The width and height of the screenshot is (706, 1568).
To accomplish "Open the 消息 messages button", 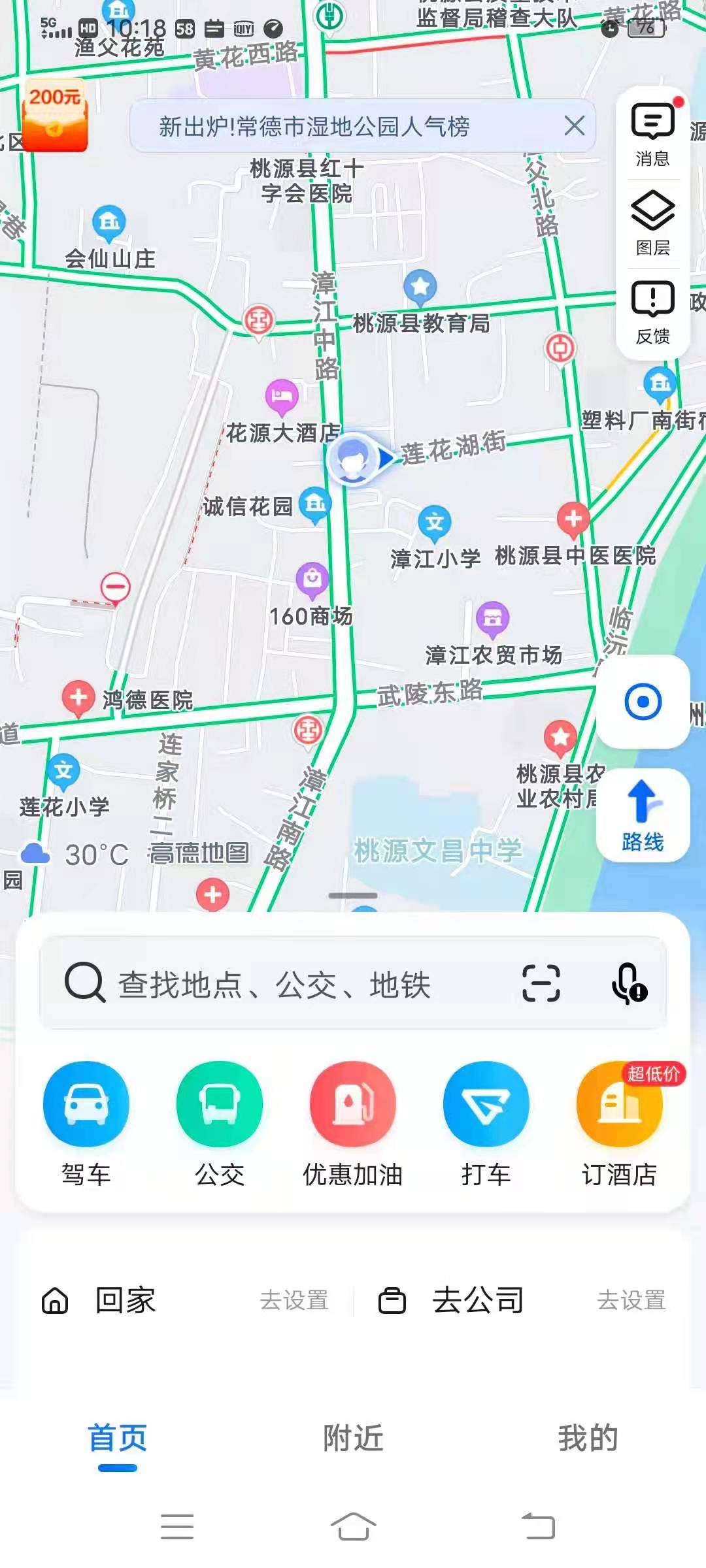I will point(652,134).
